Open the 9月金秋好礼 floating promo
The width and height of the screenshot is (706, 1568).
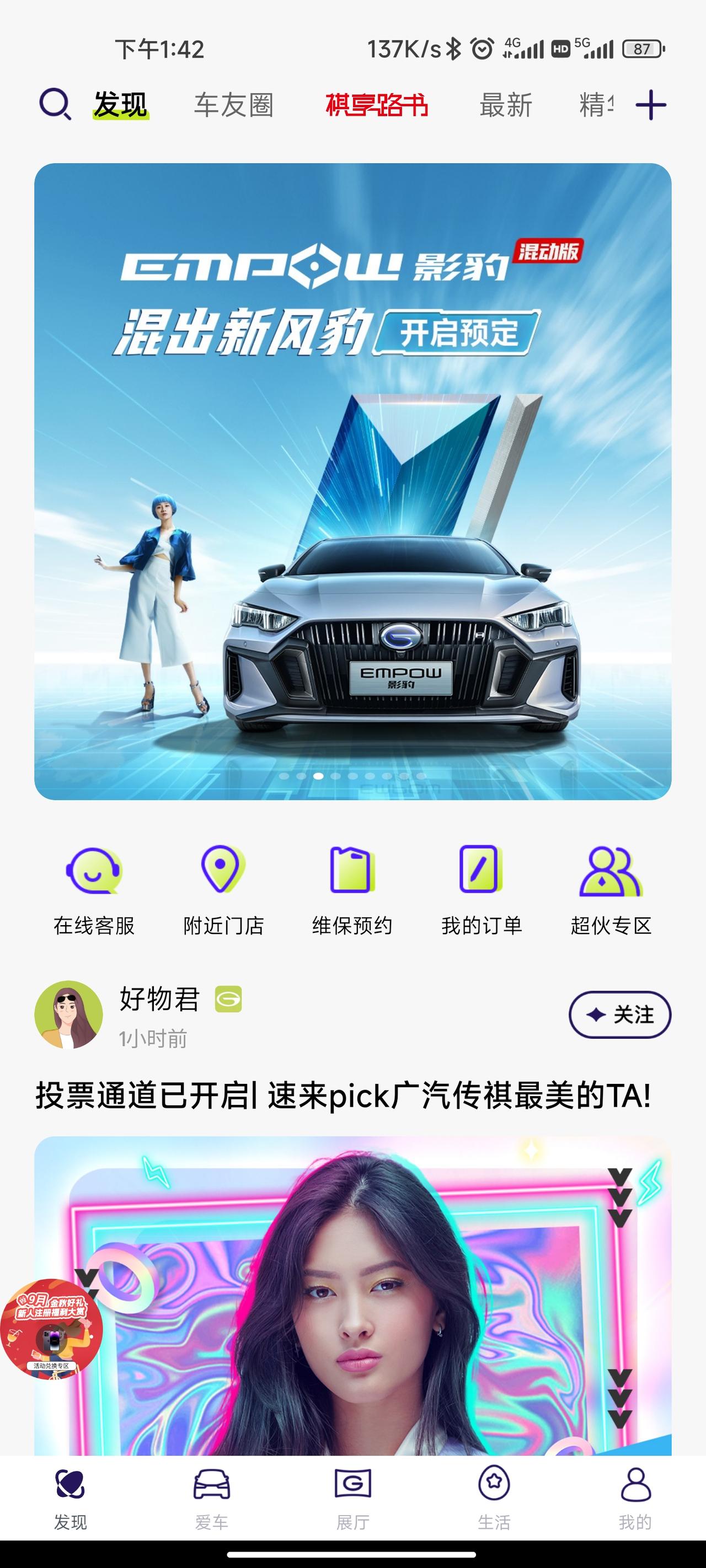pyautogui.click(x=51, y=1328)
